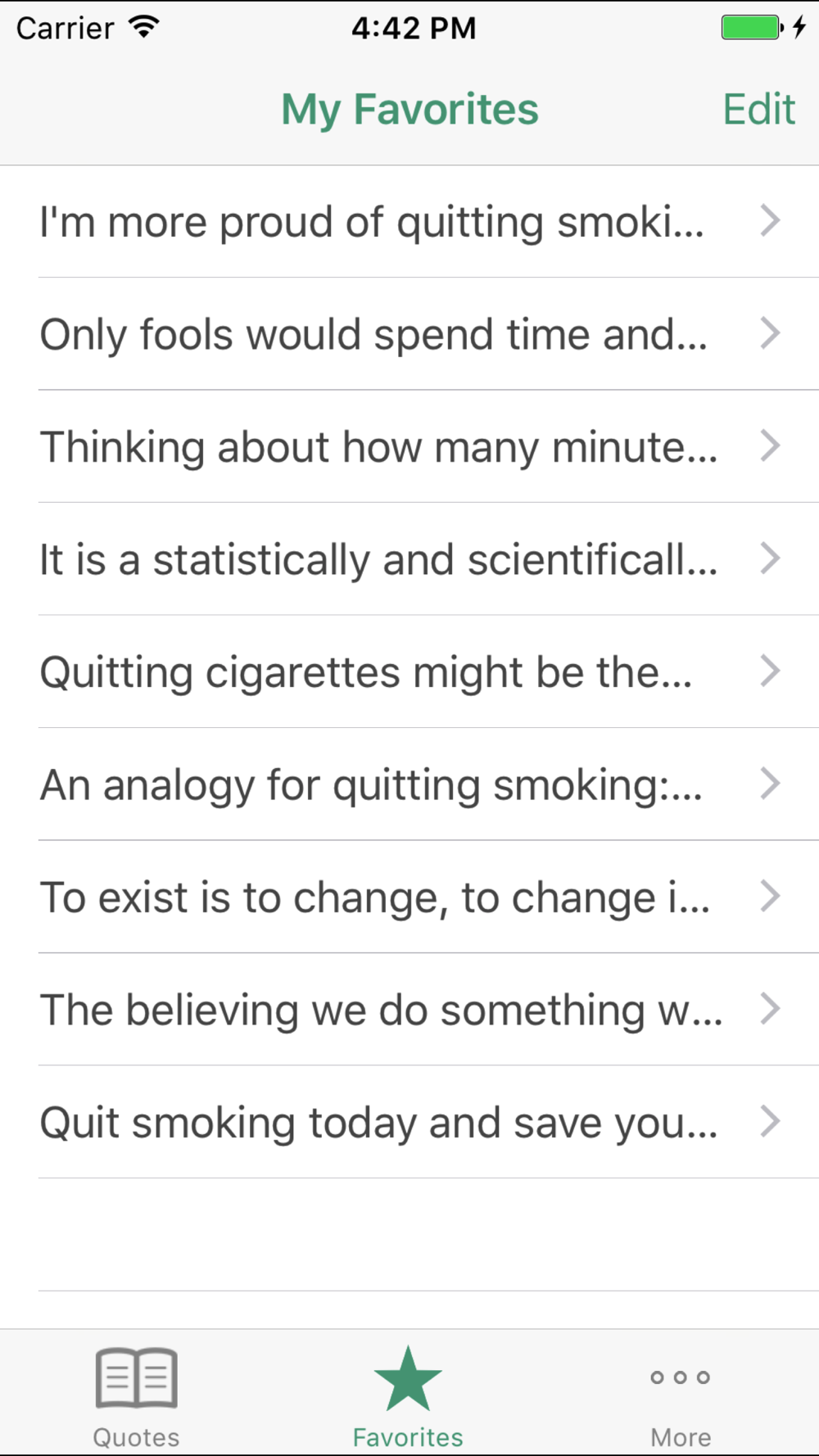Open the "The believing we do something" quote
The height and width of the screenshot is (1456, 819).
(409, 1010)
